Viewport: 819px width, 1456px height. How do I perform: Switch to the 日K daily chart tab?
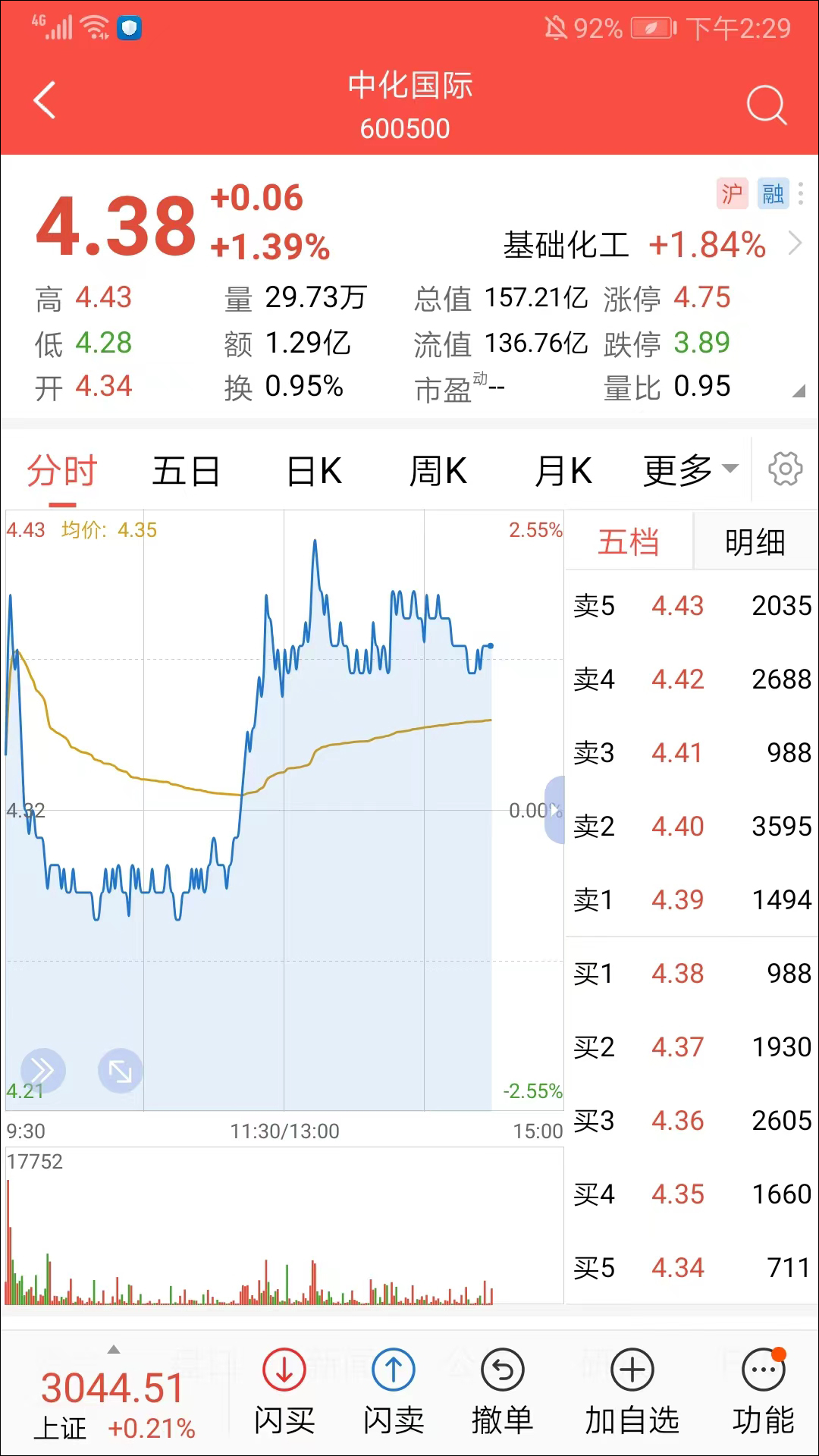click(x=313, y=469)
